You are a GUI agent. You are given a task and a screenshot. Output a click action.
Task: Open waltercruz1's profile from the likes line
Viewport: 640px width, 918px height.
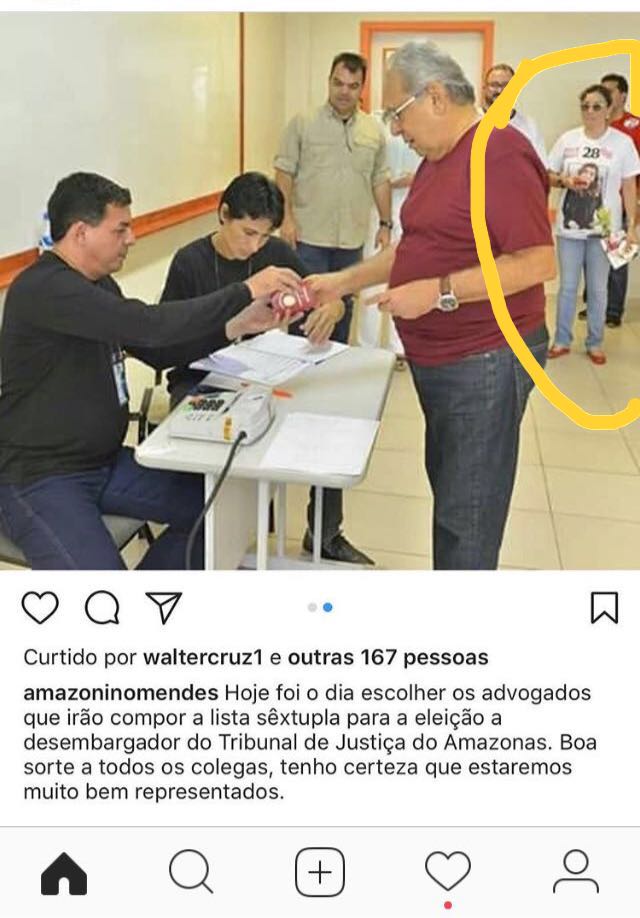coord(204,658)
